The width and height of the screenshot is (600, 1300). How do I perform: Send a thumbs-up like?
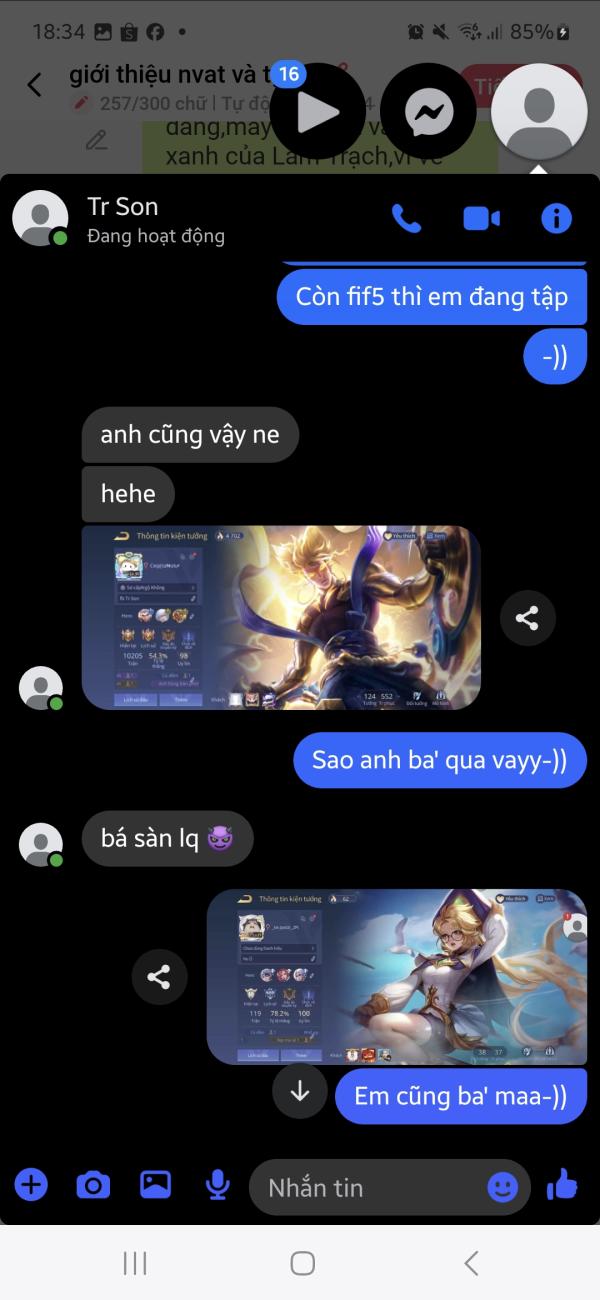[563, 1185]
